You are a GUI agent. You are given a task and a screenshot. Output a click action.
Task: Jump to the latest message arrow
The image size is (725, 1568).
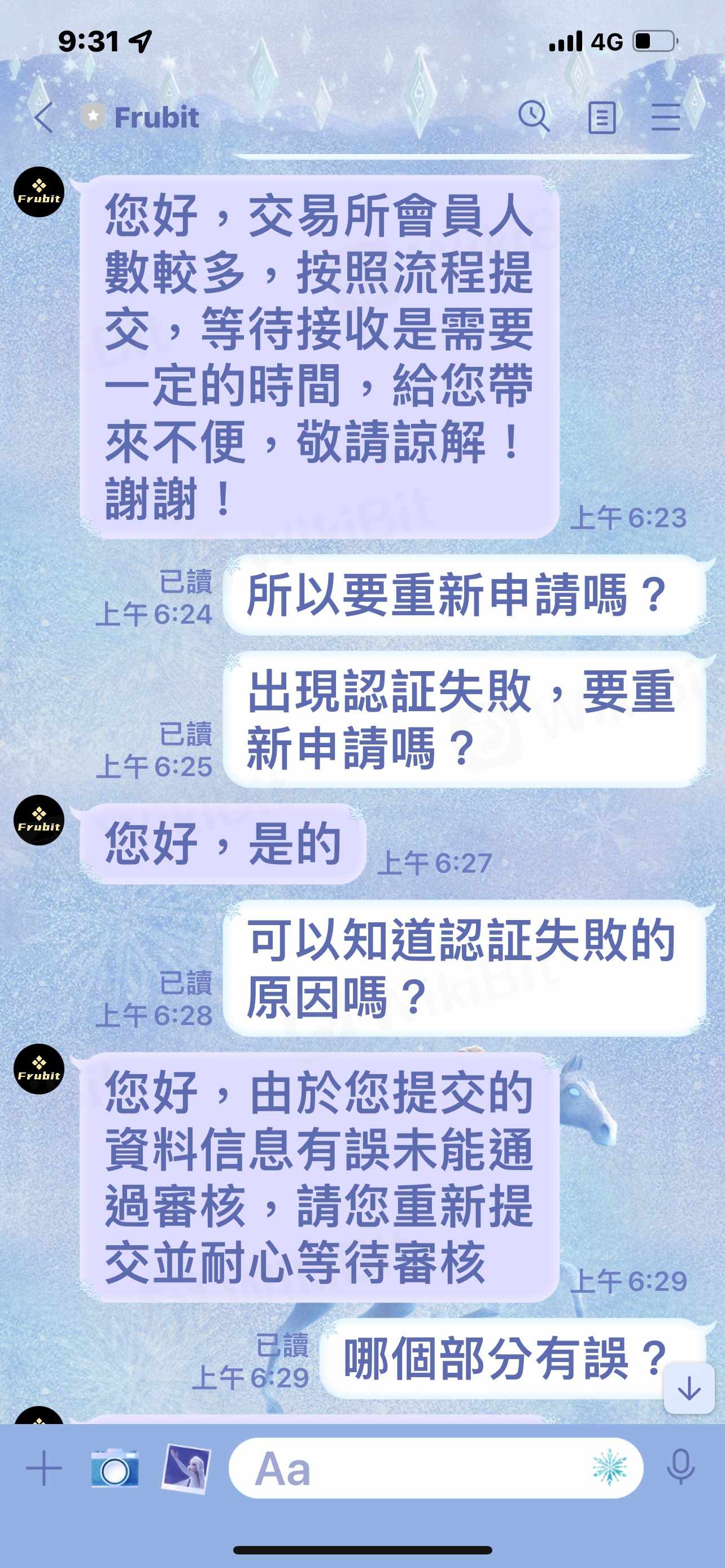click(x=689, y=1389)
